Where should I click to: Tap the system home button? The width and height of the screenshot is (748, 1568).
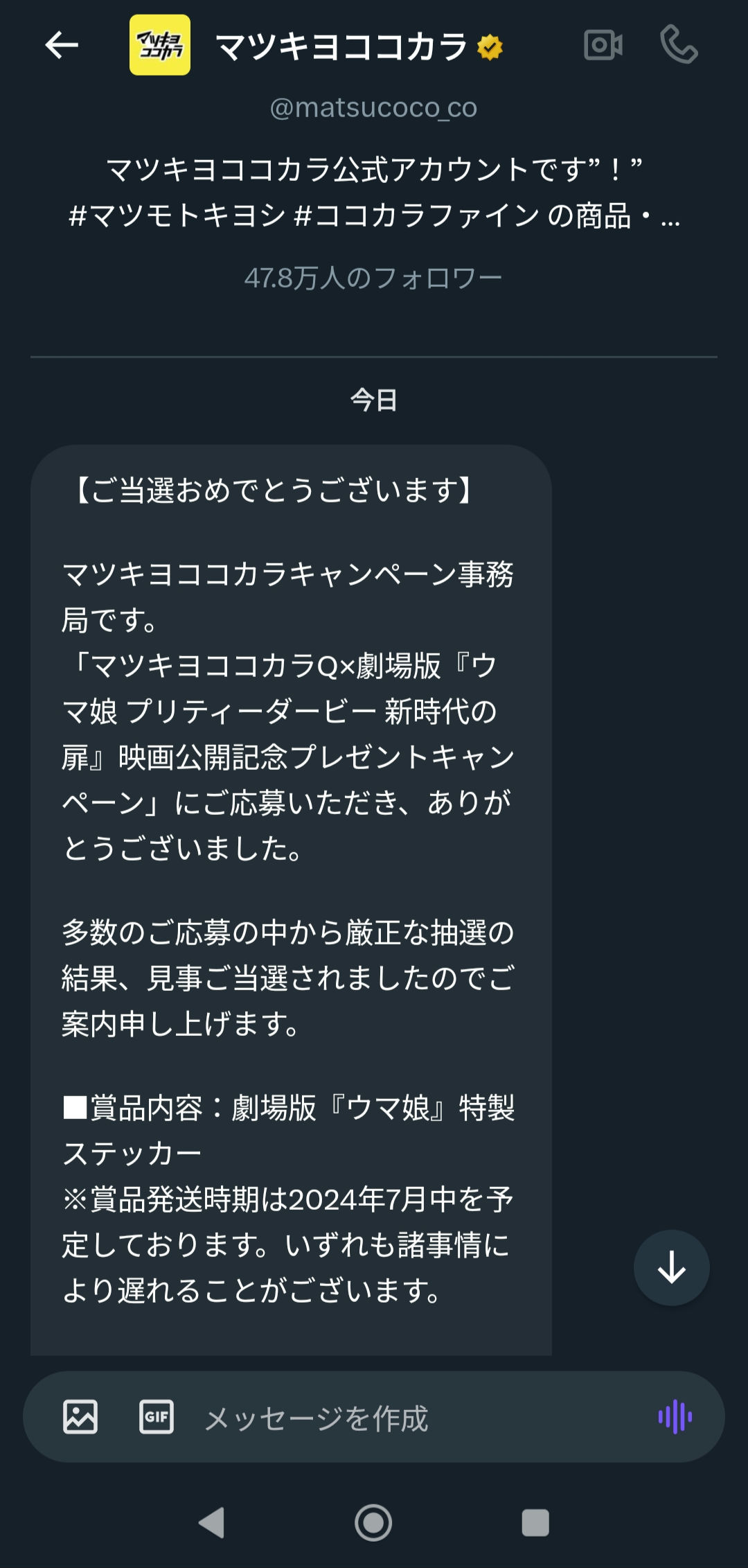click(373, 1523)
